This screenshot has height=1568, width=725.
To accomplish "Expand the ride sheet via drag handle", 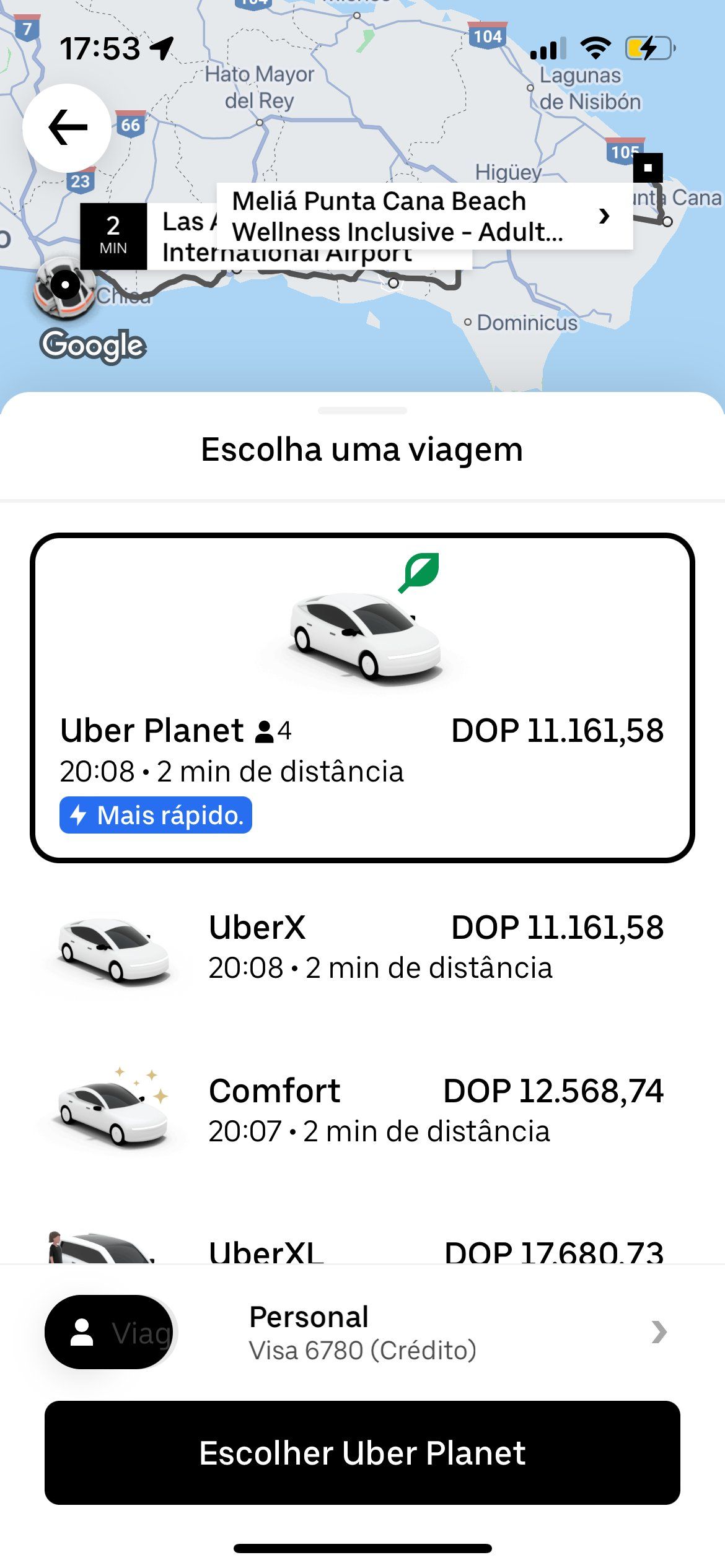I will (x=362, y=411).
